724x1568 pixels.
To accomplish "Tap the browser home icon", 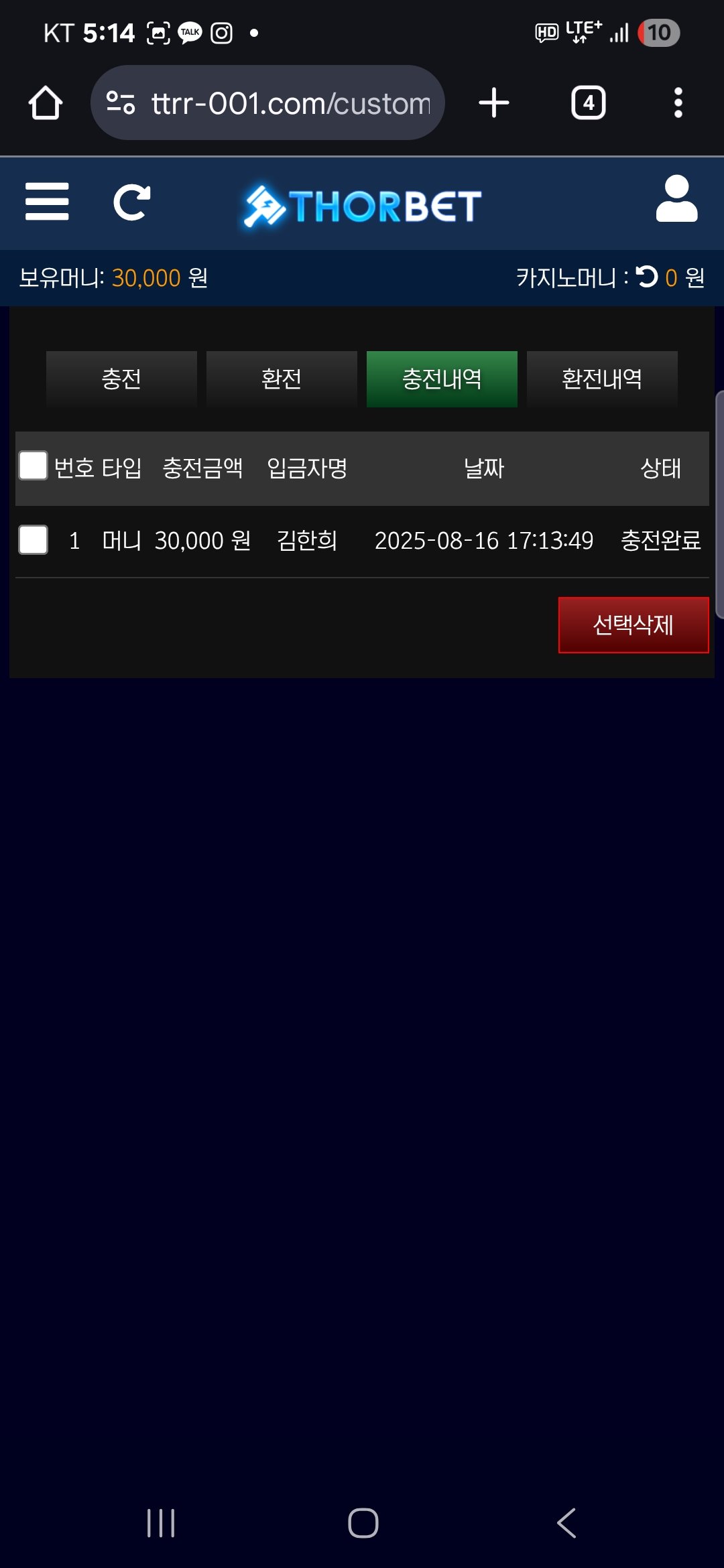I will [x=46, y=103].
